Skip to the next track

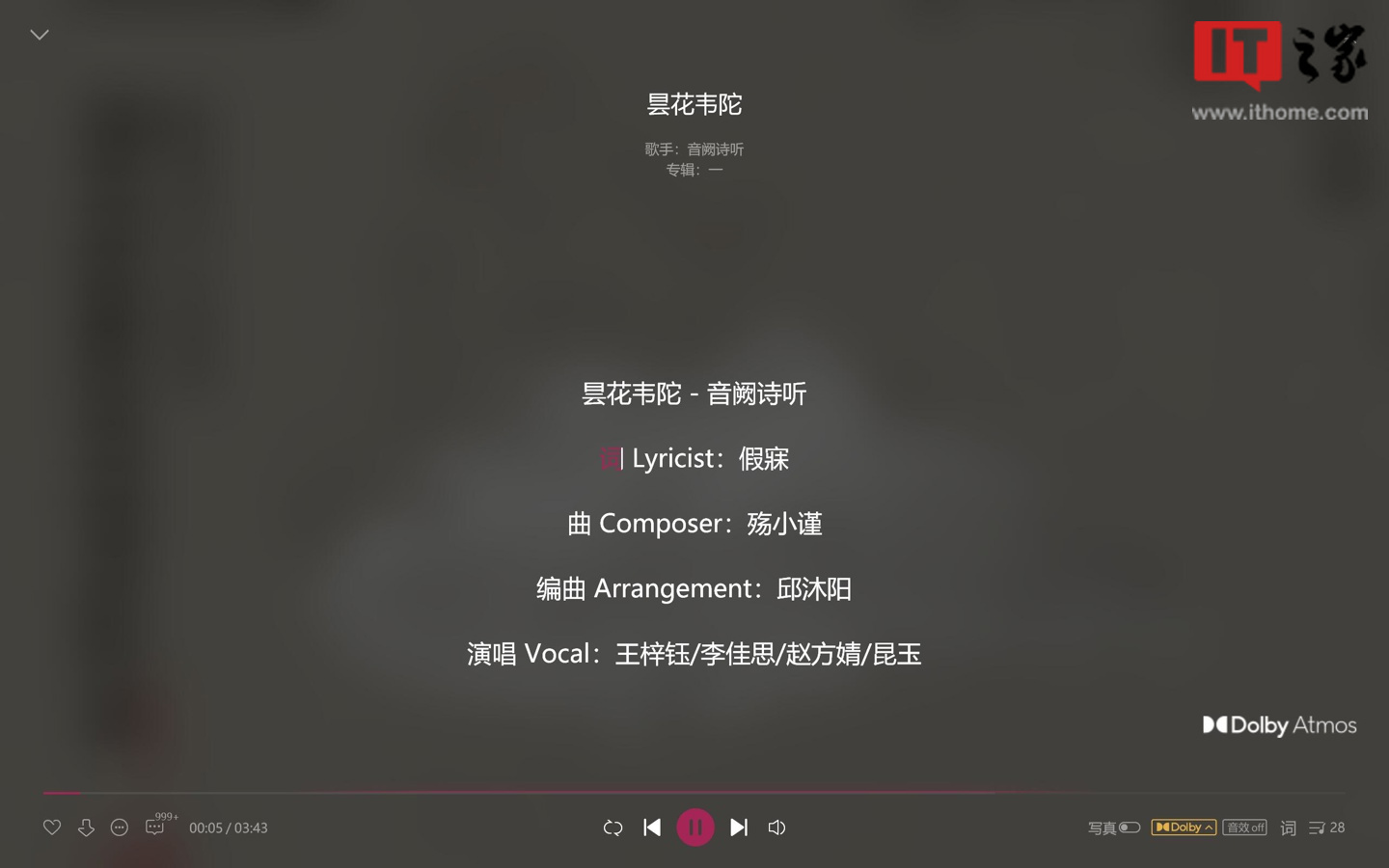739,827
